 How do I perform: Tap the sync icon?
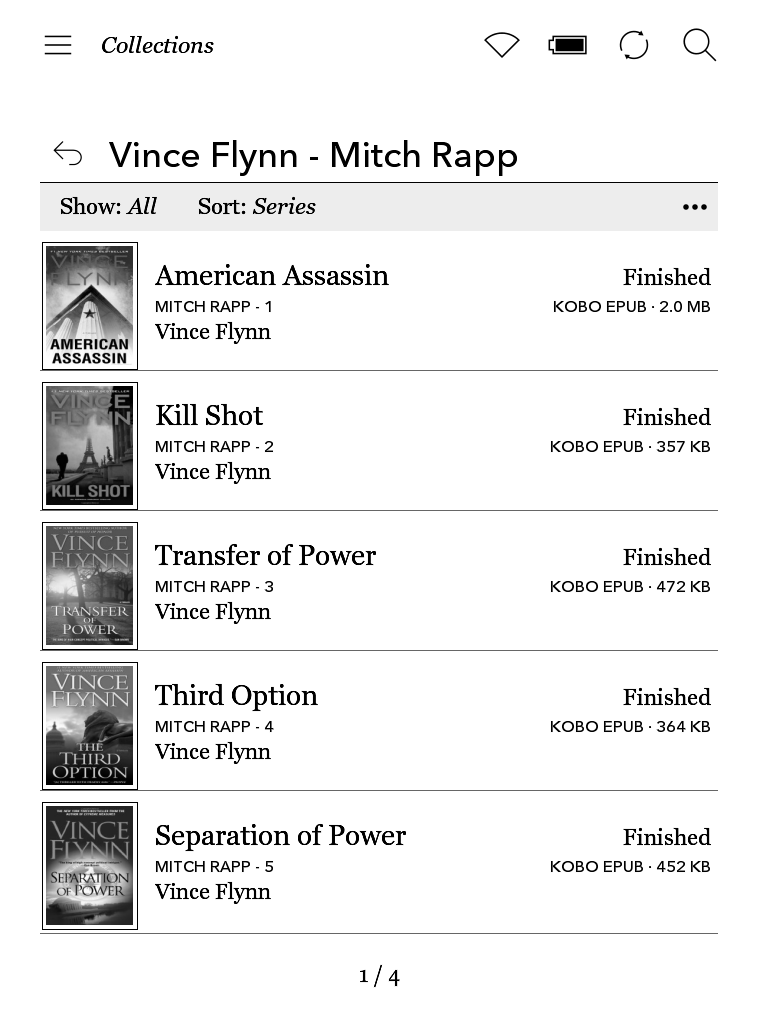[634, 45]
